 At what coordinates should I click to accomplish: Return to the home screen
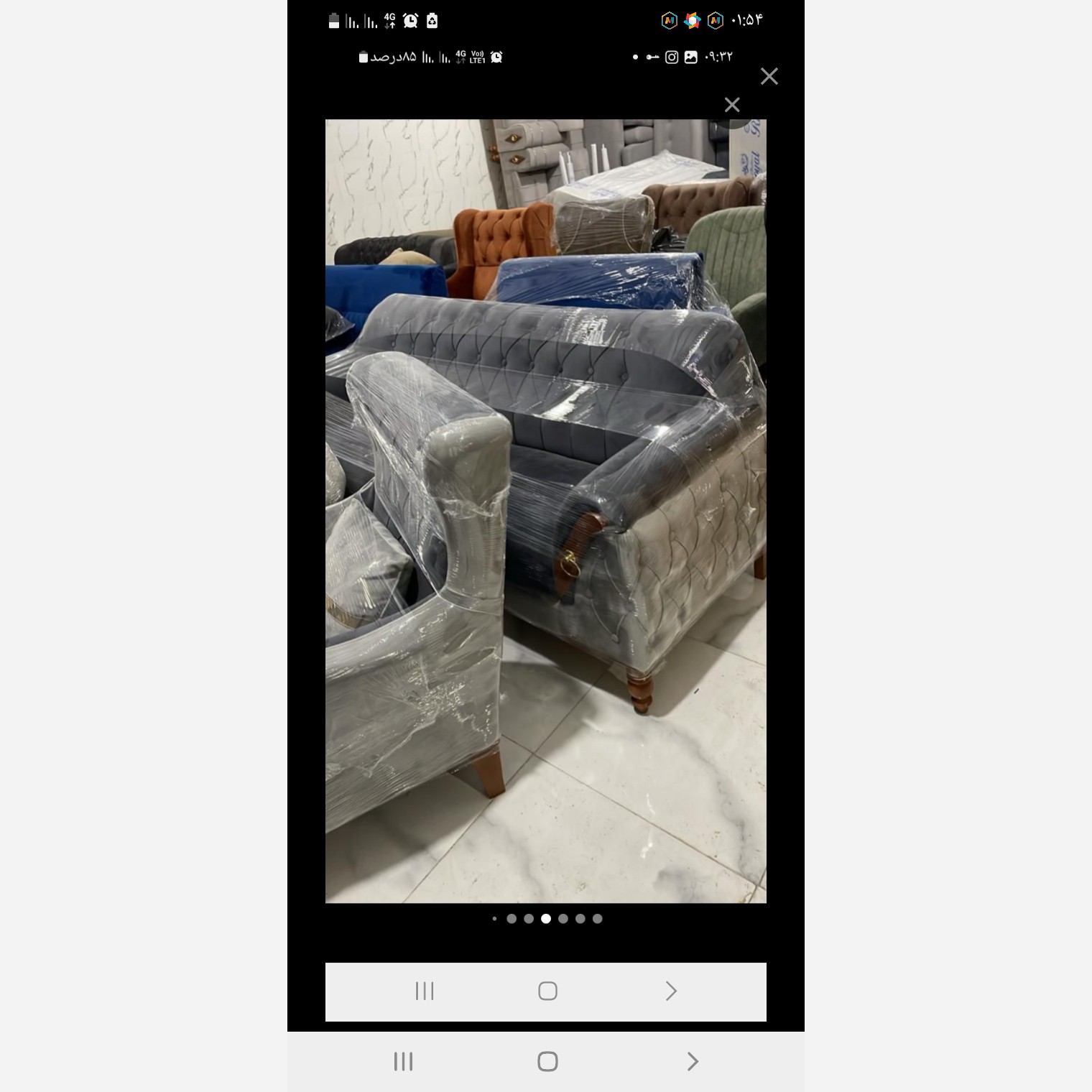[x=547, y=1061]
